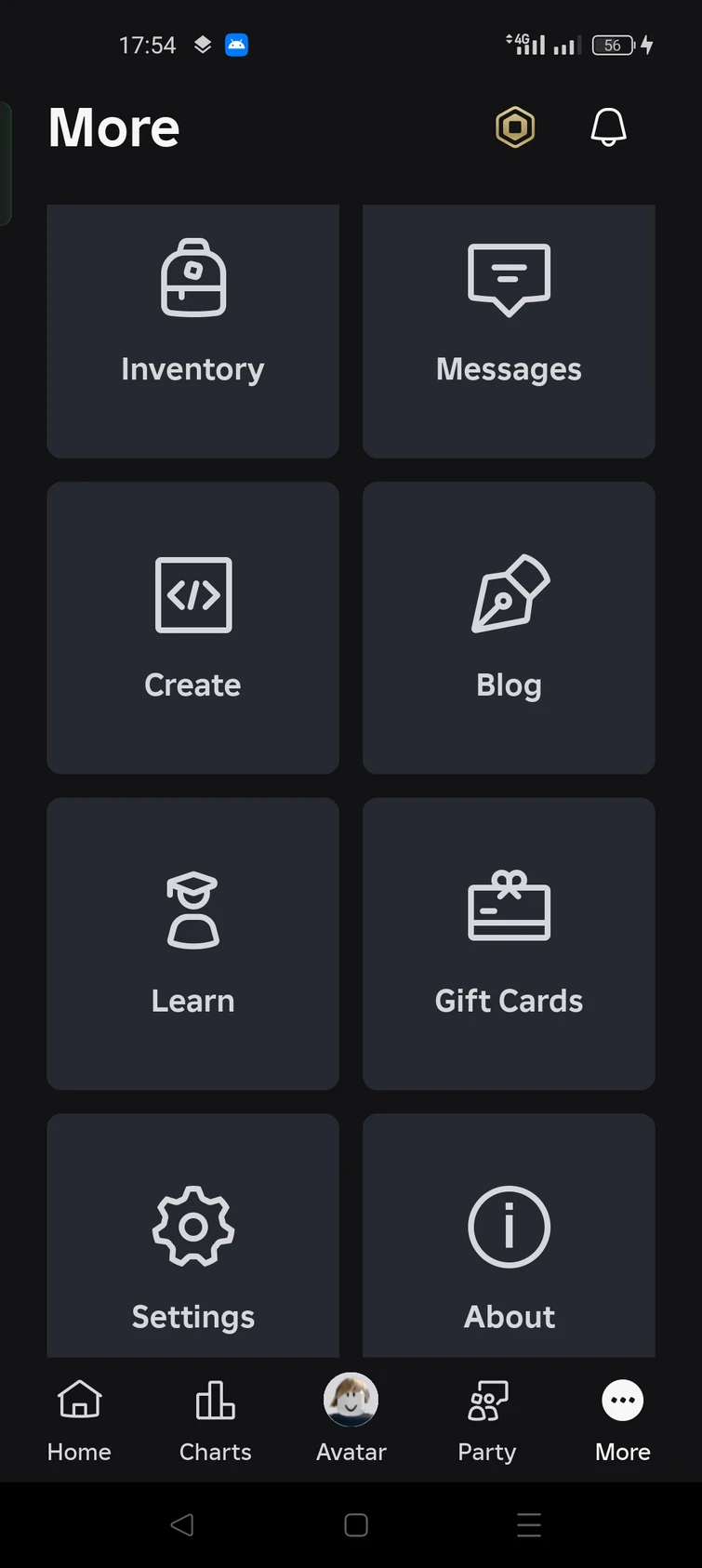Go to the Learn section
Image resolution: width=702 pixels, height=1568 pixels.
pos(192,944)
